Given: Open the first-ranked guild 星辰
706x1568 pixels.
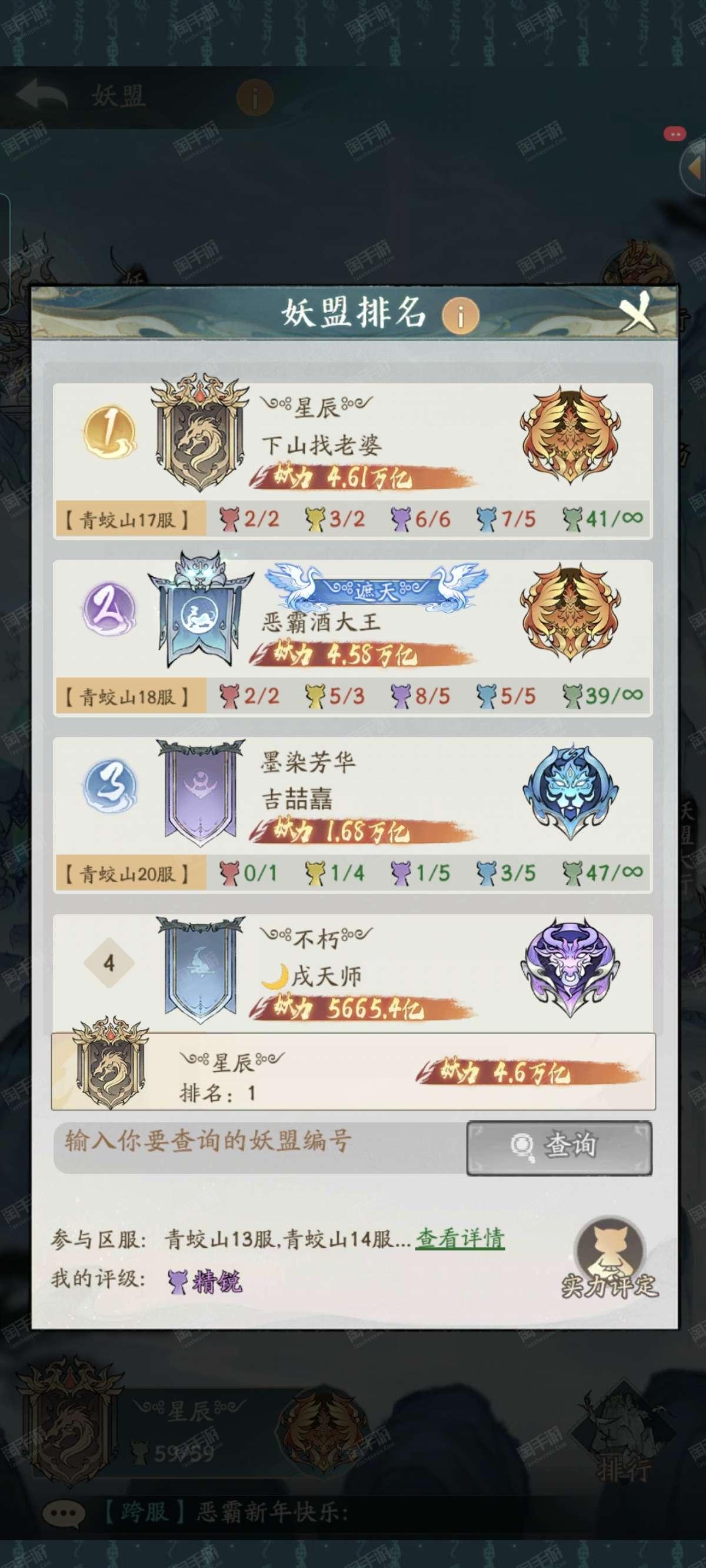Looking at the screenshot, I should pyautogui.click(x=352, y=461).
